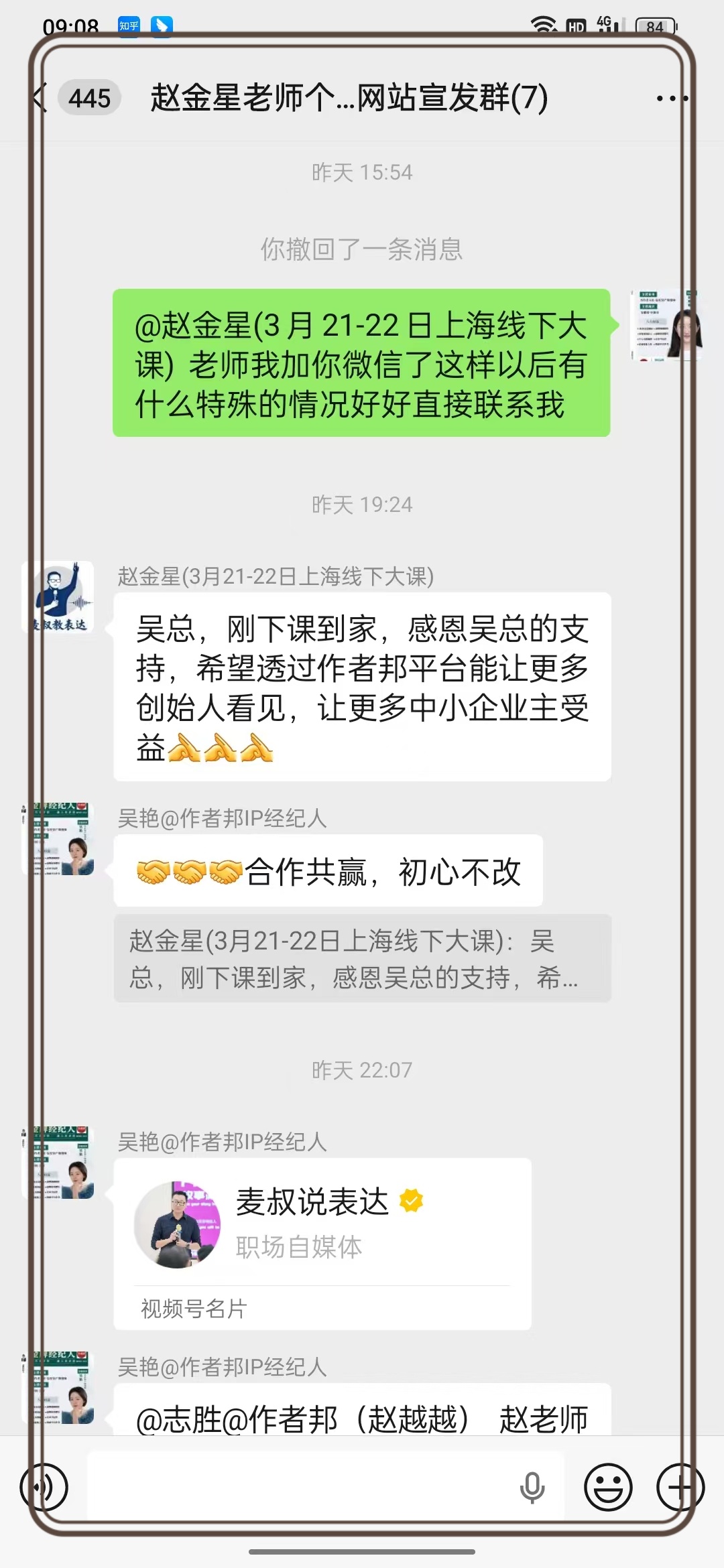Tap 吴艳's avatar beside the channel card

click(58, 1163)
